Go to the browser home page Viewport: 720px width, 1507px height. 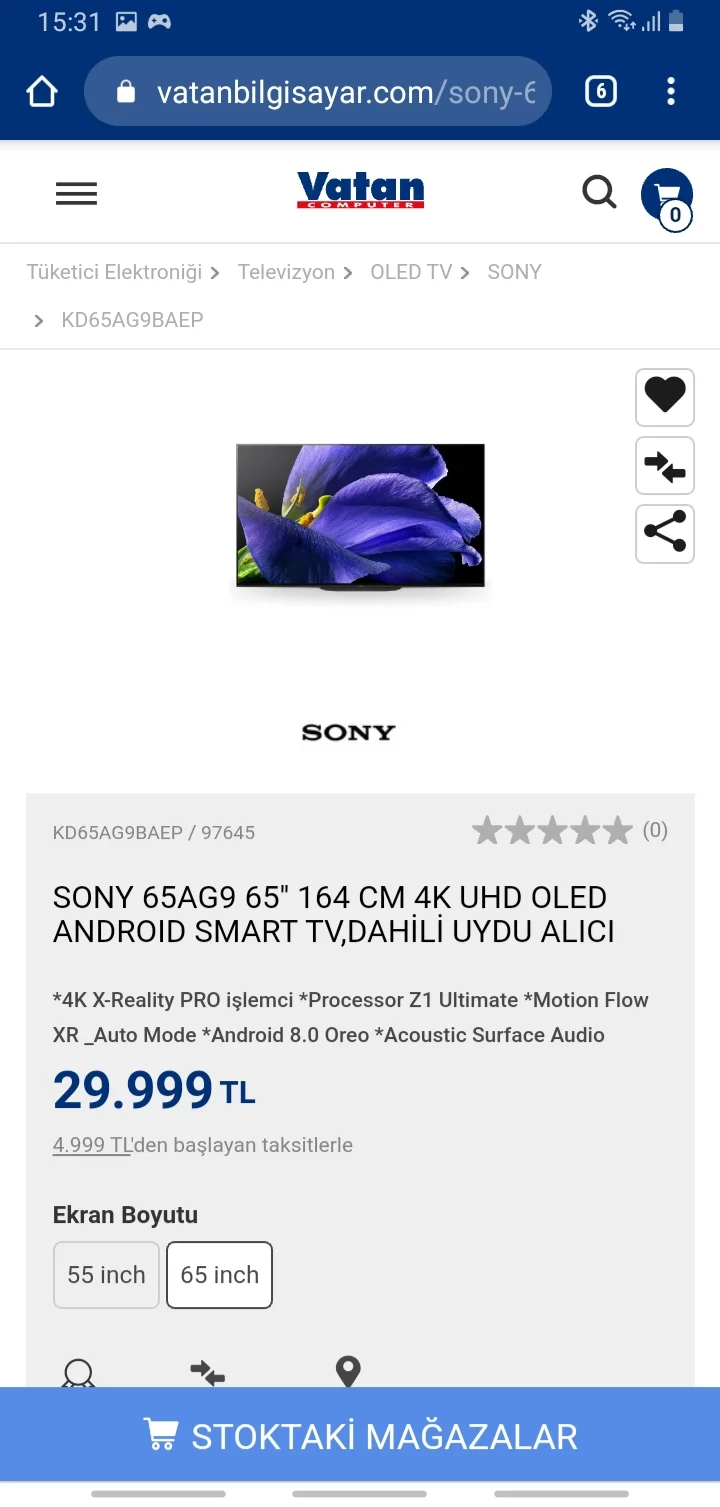pyautogui.click(x=42, y=92)
